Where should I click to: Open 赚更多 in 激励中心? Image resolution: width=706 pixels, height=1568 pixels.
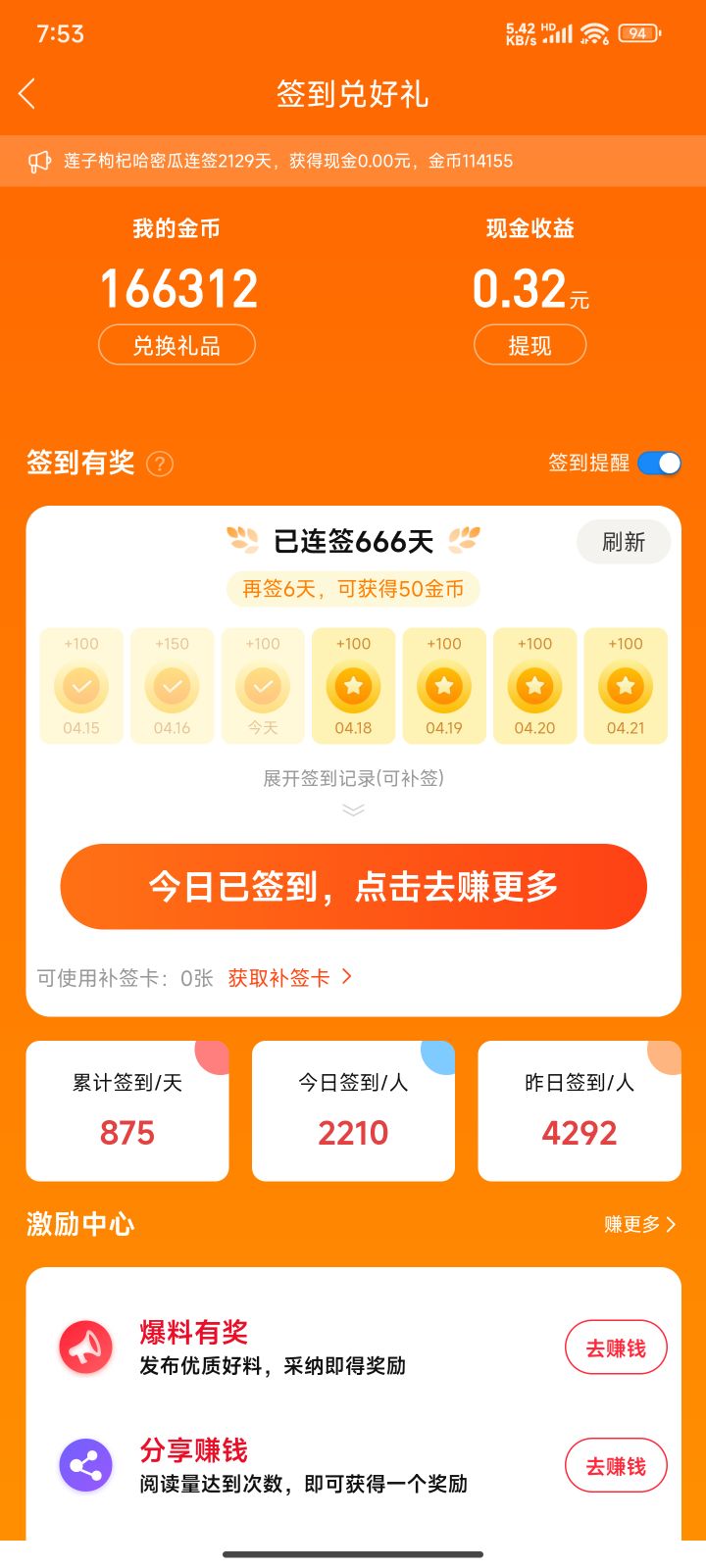tap(639, 1224)
